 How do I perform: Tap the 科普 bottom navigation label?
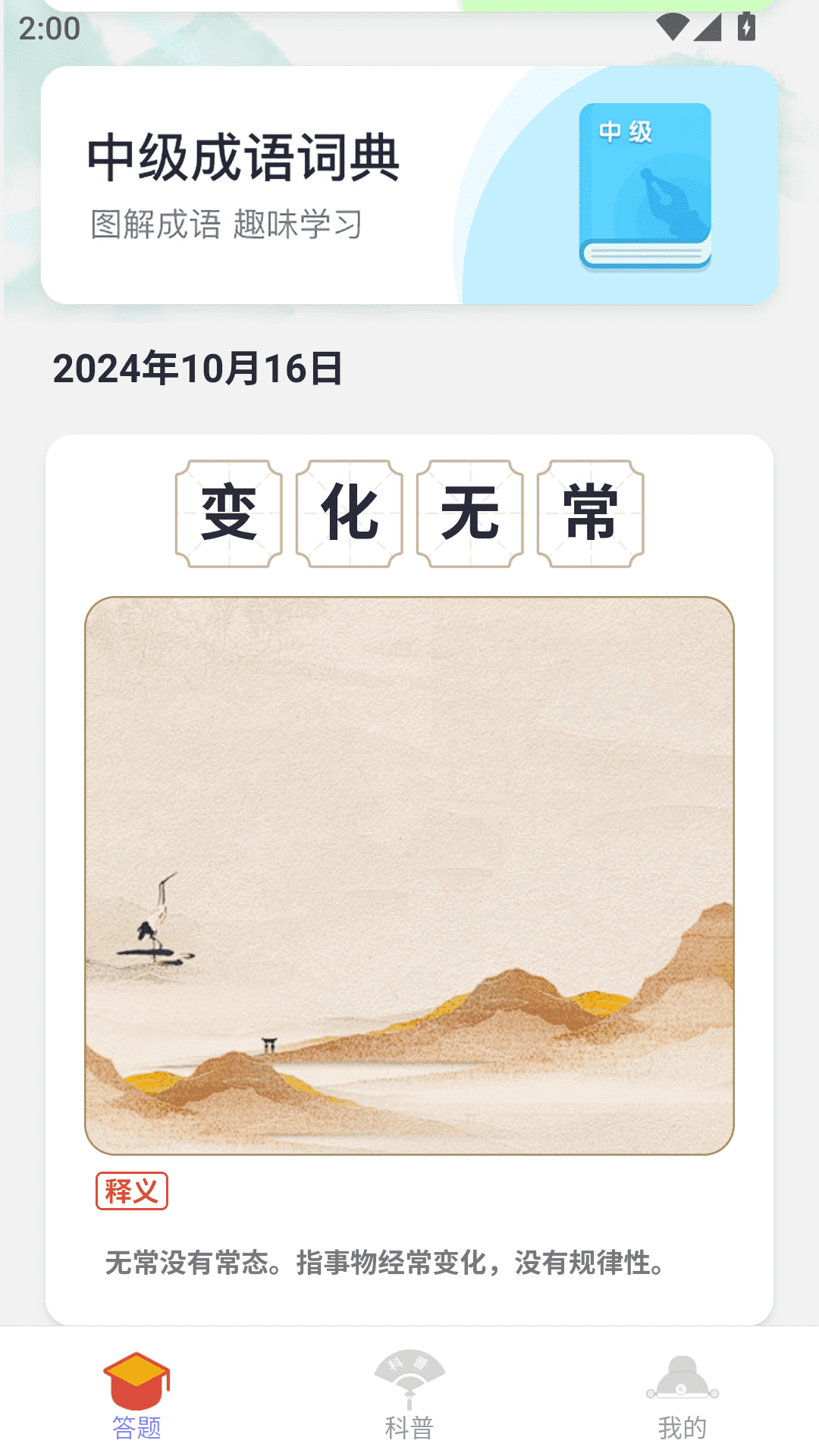(409, 1426)
